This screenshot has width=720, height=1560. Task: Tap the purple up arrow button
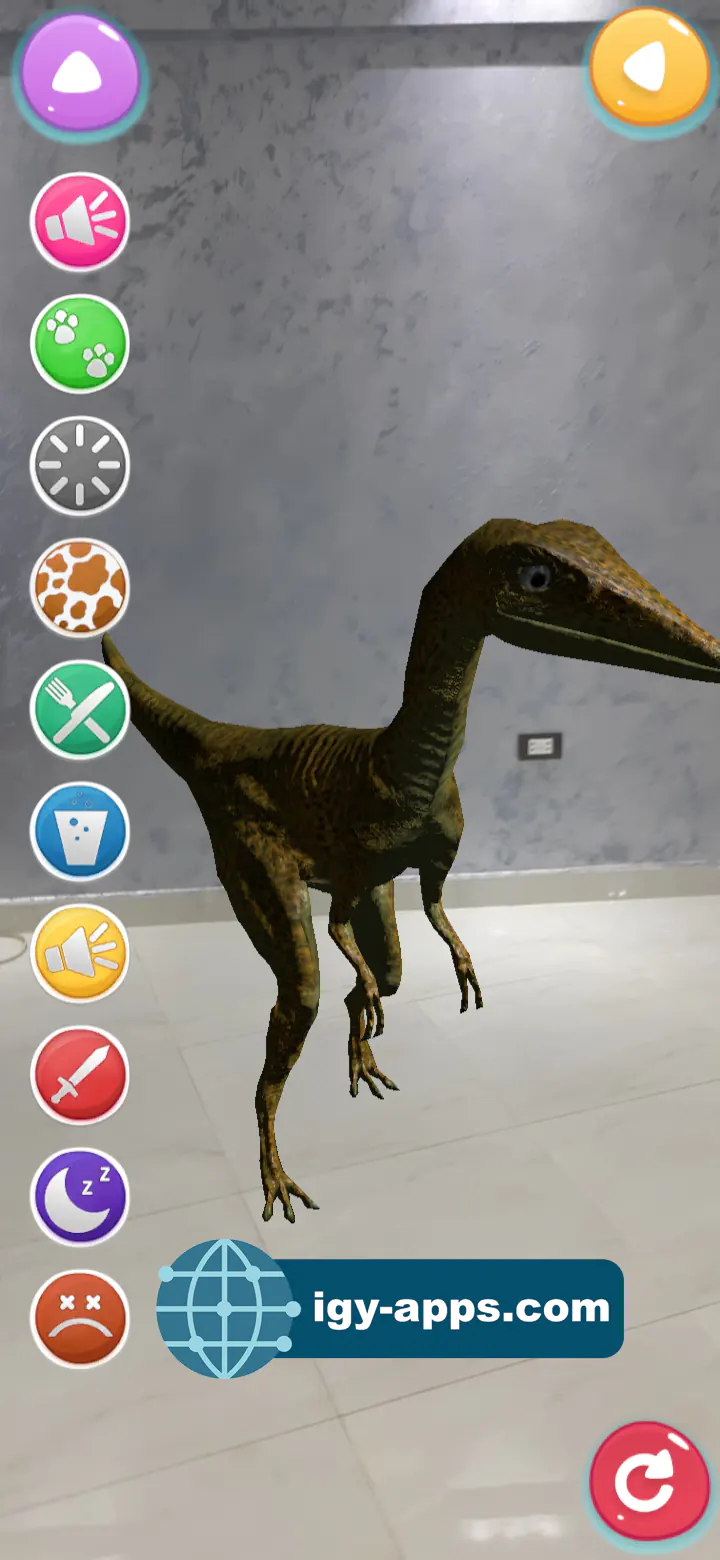pyautogui.click(x=80, y=72)
